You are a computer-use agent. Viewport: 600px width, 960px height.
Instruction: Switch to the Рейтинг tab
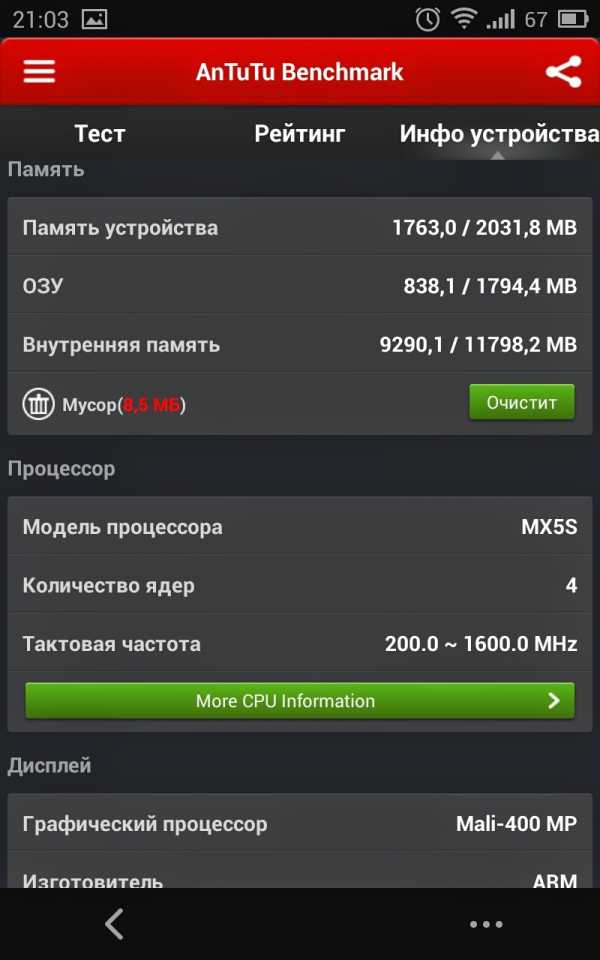[x=299, y=133]
